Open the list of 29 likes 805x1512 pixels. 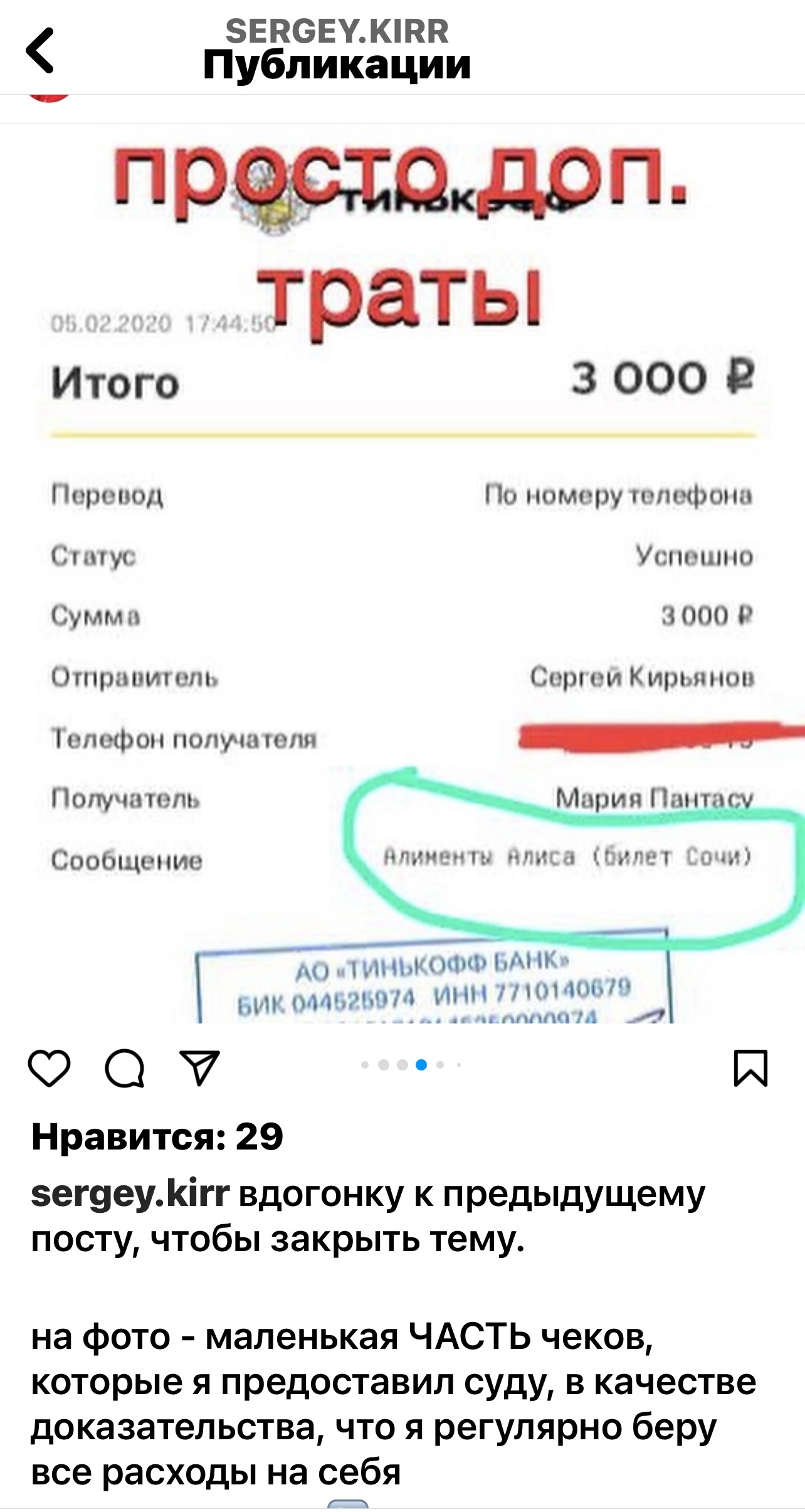157,1137
